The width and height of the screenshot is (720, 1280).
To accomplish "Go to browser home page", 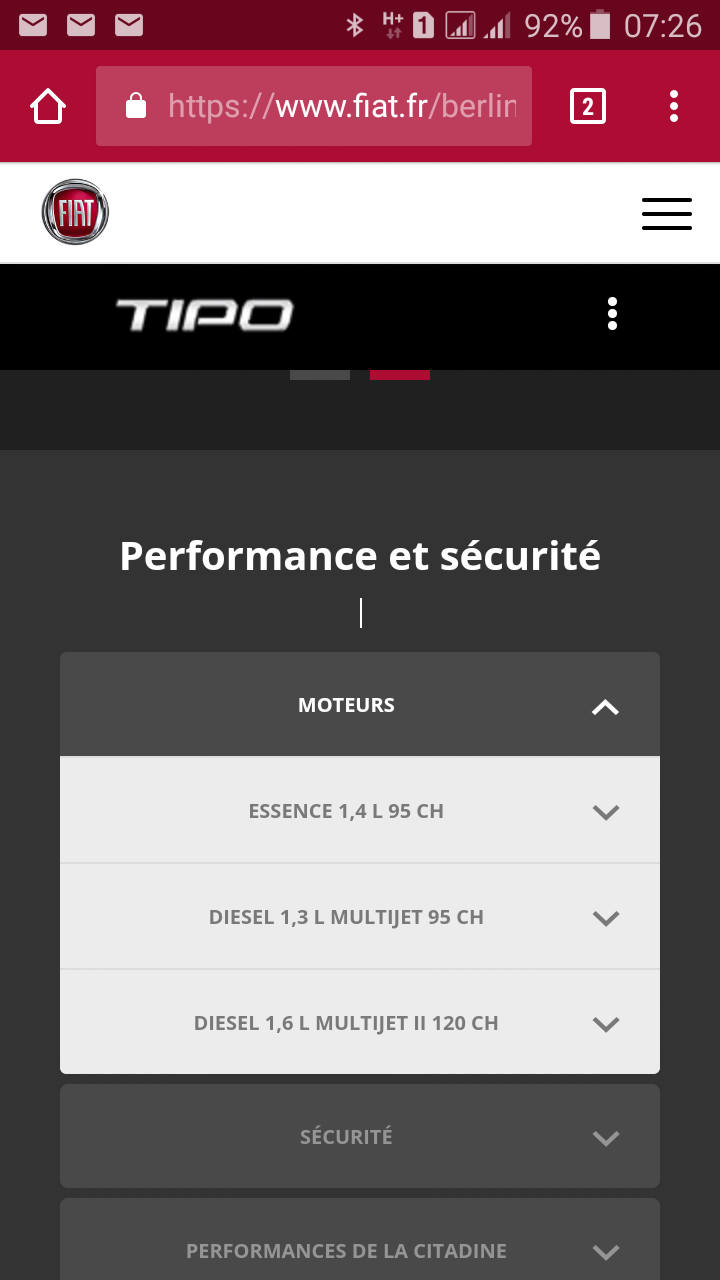I will point(48,106).
